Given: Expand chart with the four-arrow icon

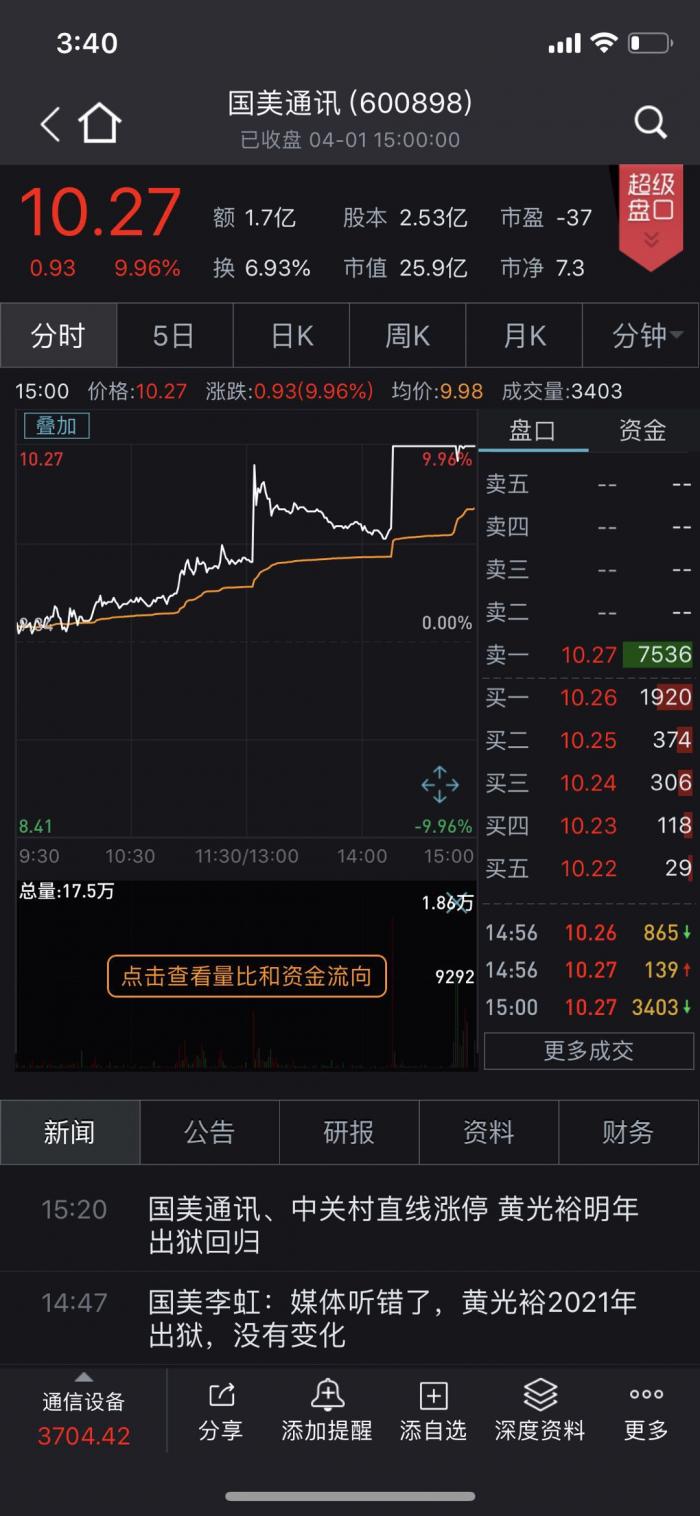Looking at the screenshot, I should pyautogui.click(x=440, y=784).
